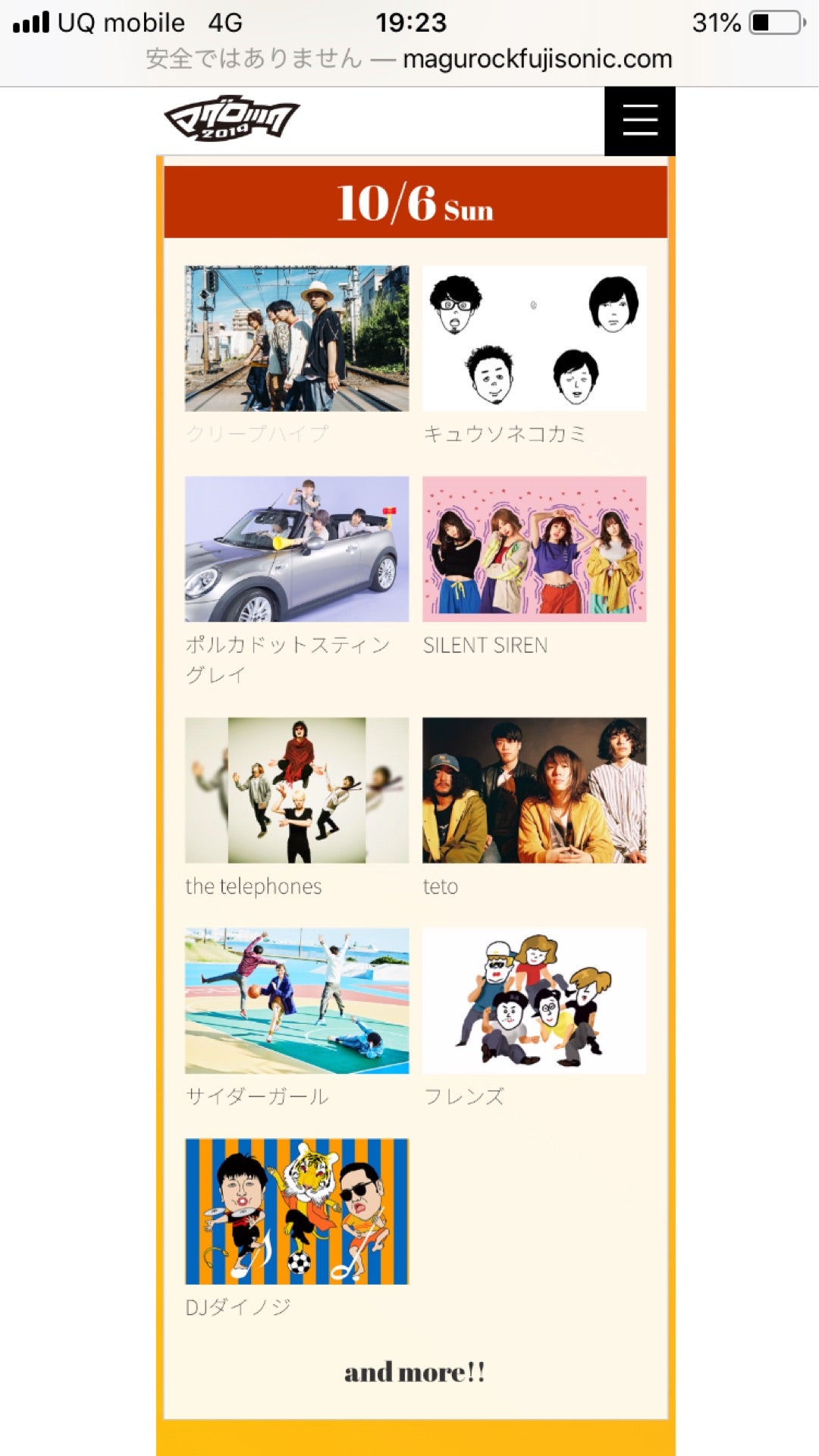Screen dimensions: 819x1456
Task: Open the hamburger menu
Action: click(x=639, y=121)
